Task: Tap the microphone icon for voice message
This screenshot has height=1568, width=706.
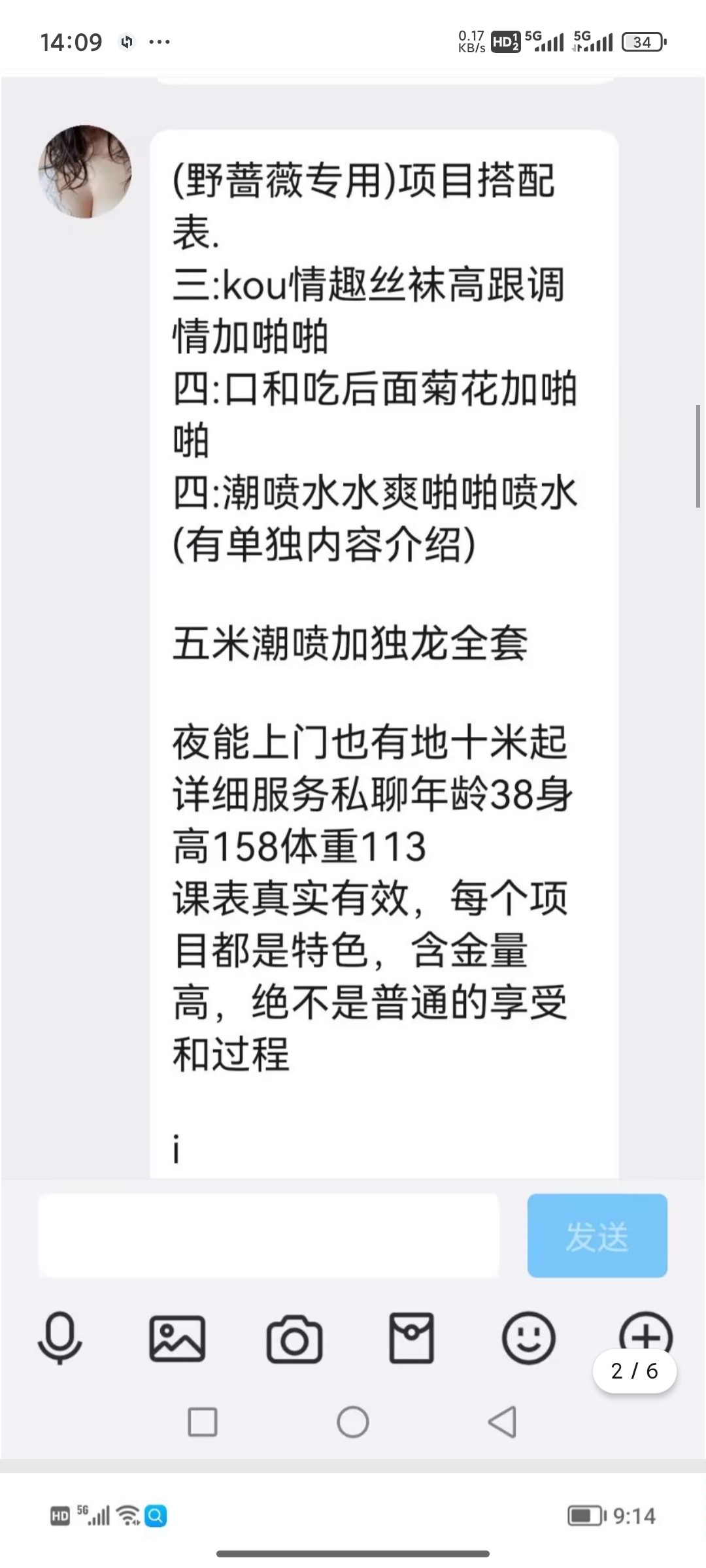Action: (59, 1340)
